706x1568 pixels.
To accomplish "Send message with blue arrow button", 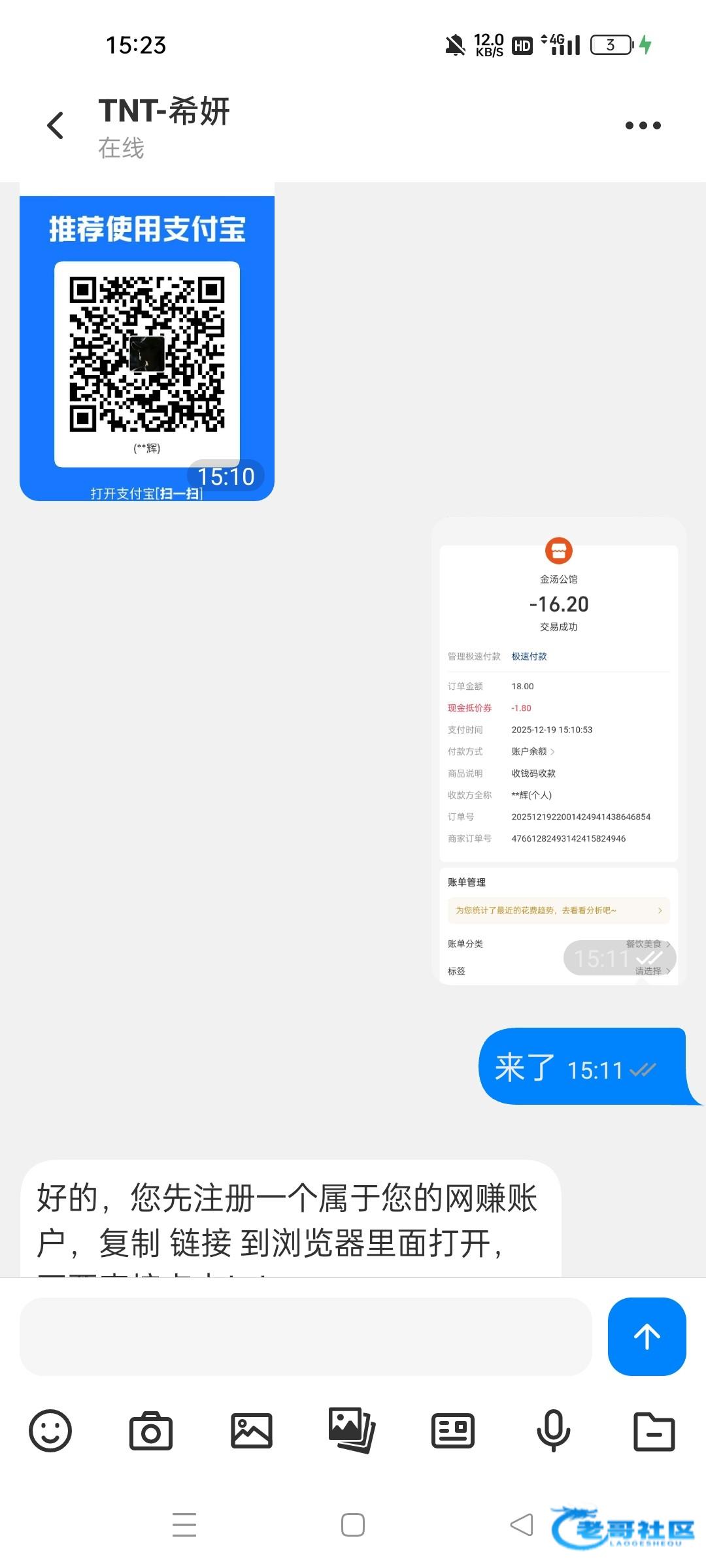I will [x=647, y=1337].
